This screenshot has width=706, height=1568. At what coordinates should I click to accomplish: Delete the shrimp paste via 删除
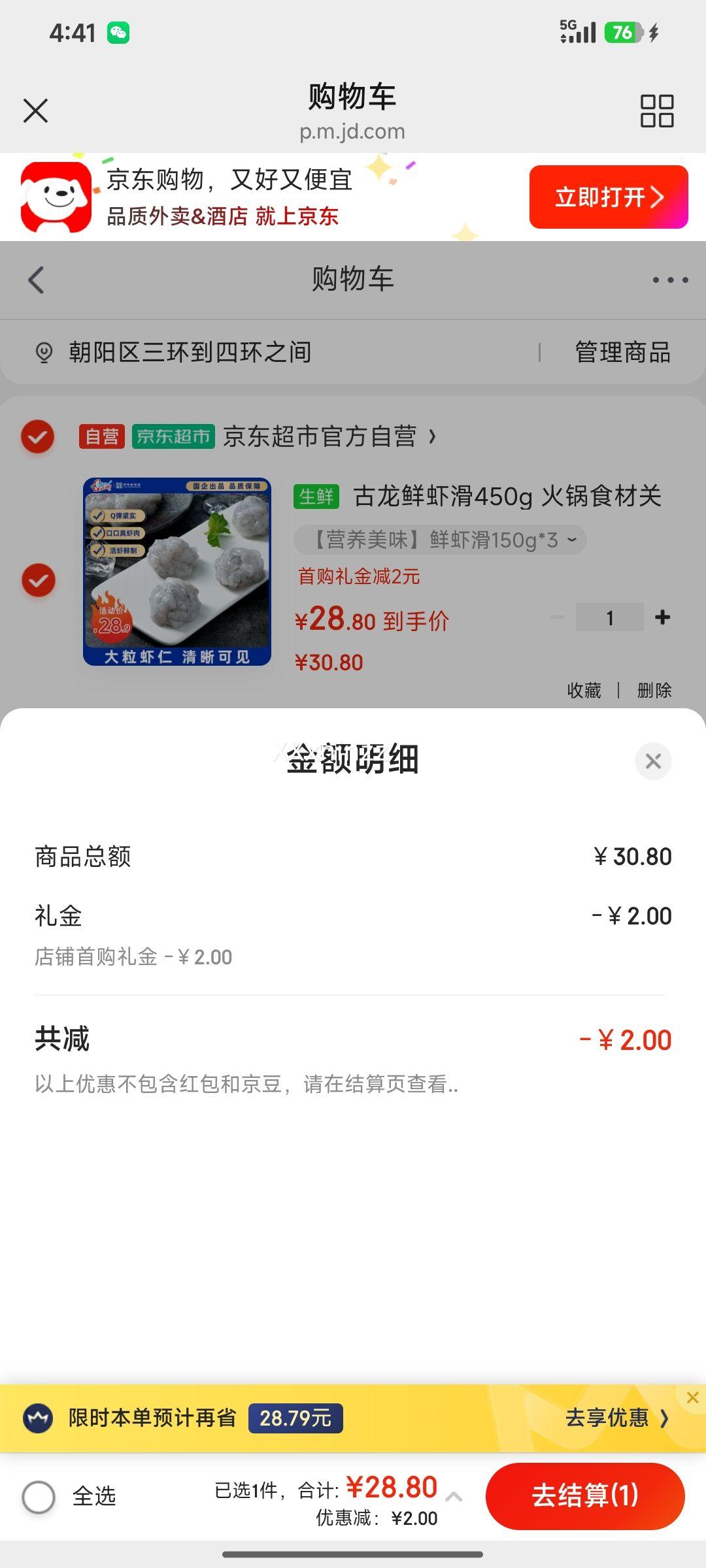[654, 691]
